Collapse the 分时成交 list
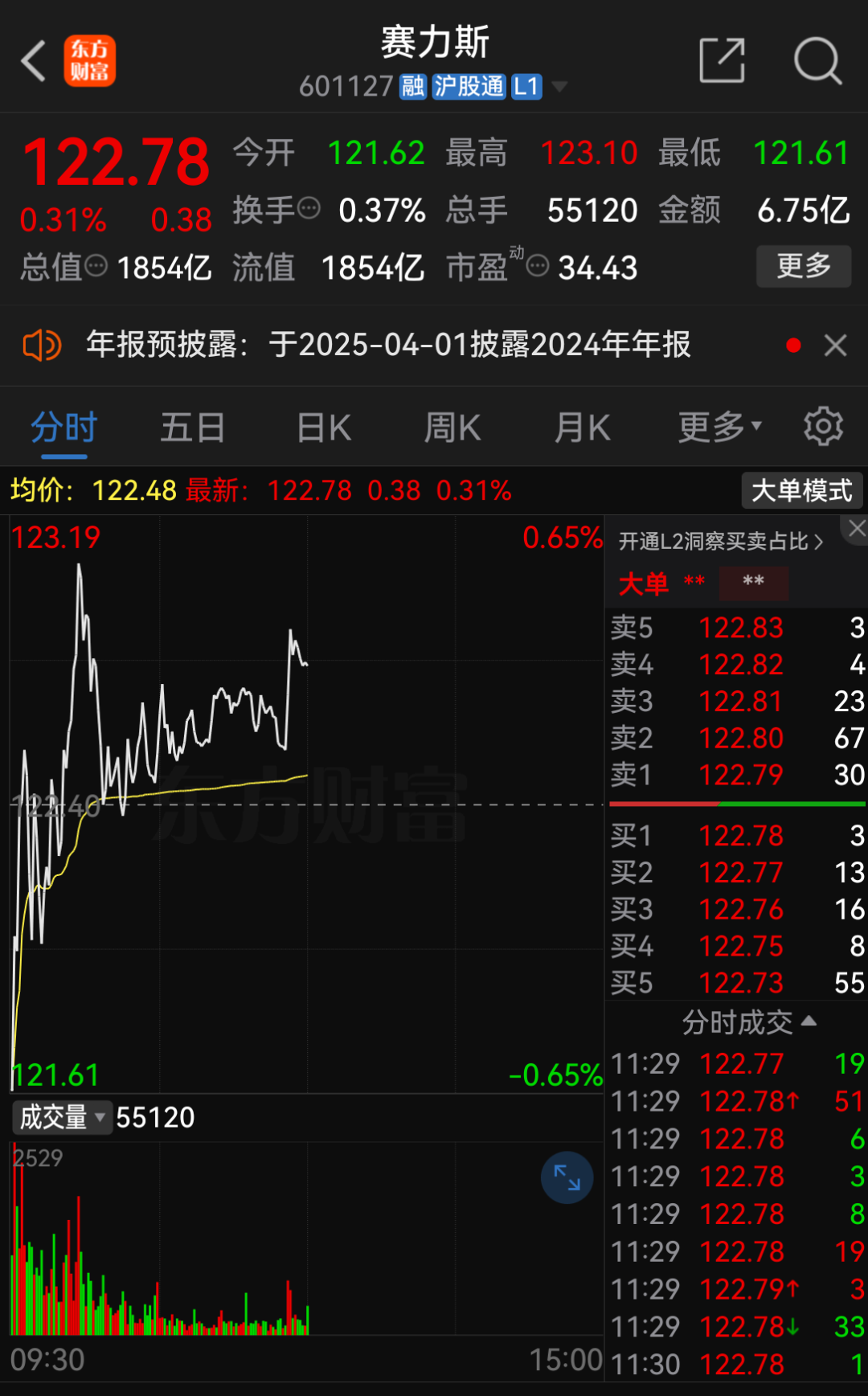868x1396 pixels. pos(749,1022)
